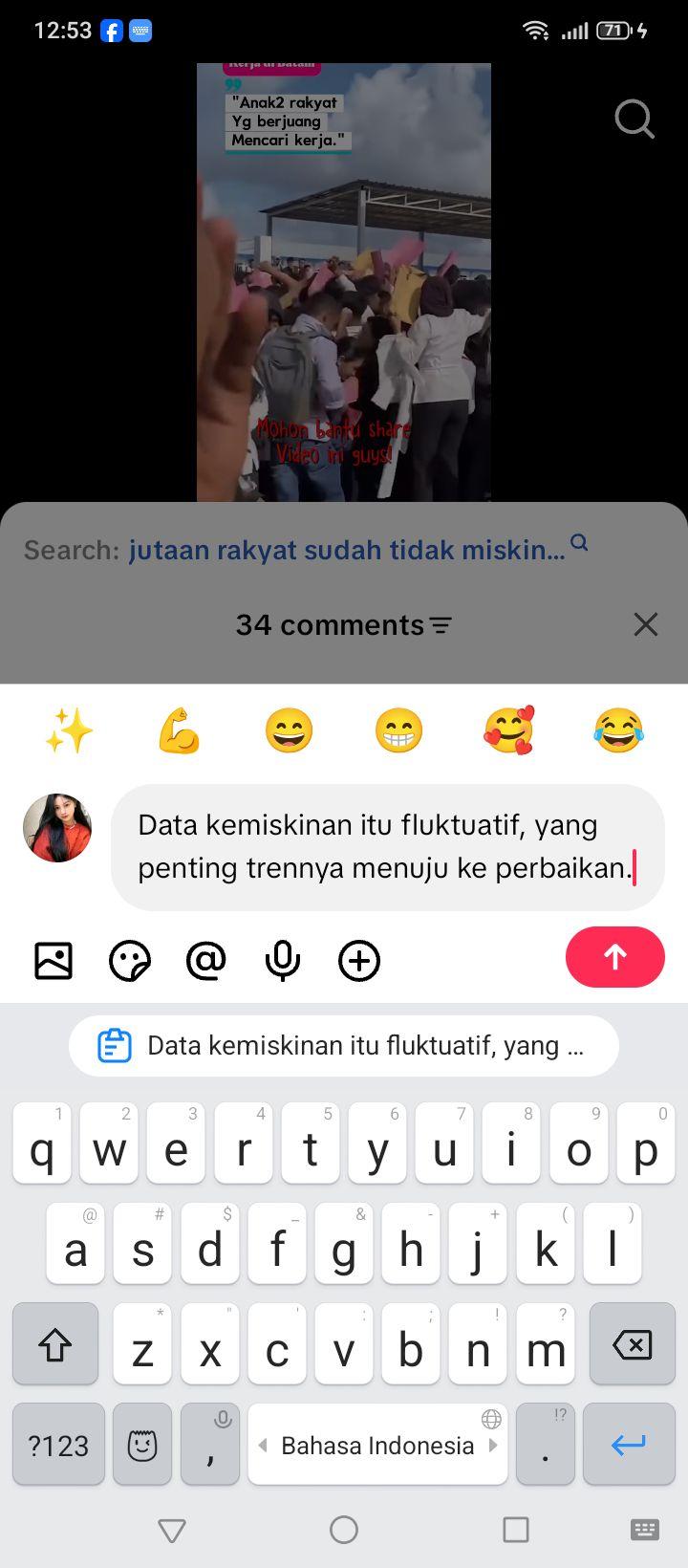Open the comment sort filter
The image size is (688, 1568).
[x=441, y=625]
